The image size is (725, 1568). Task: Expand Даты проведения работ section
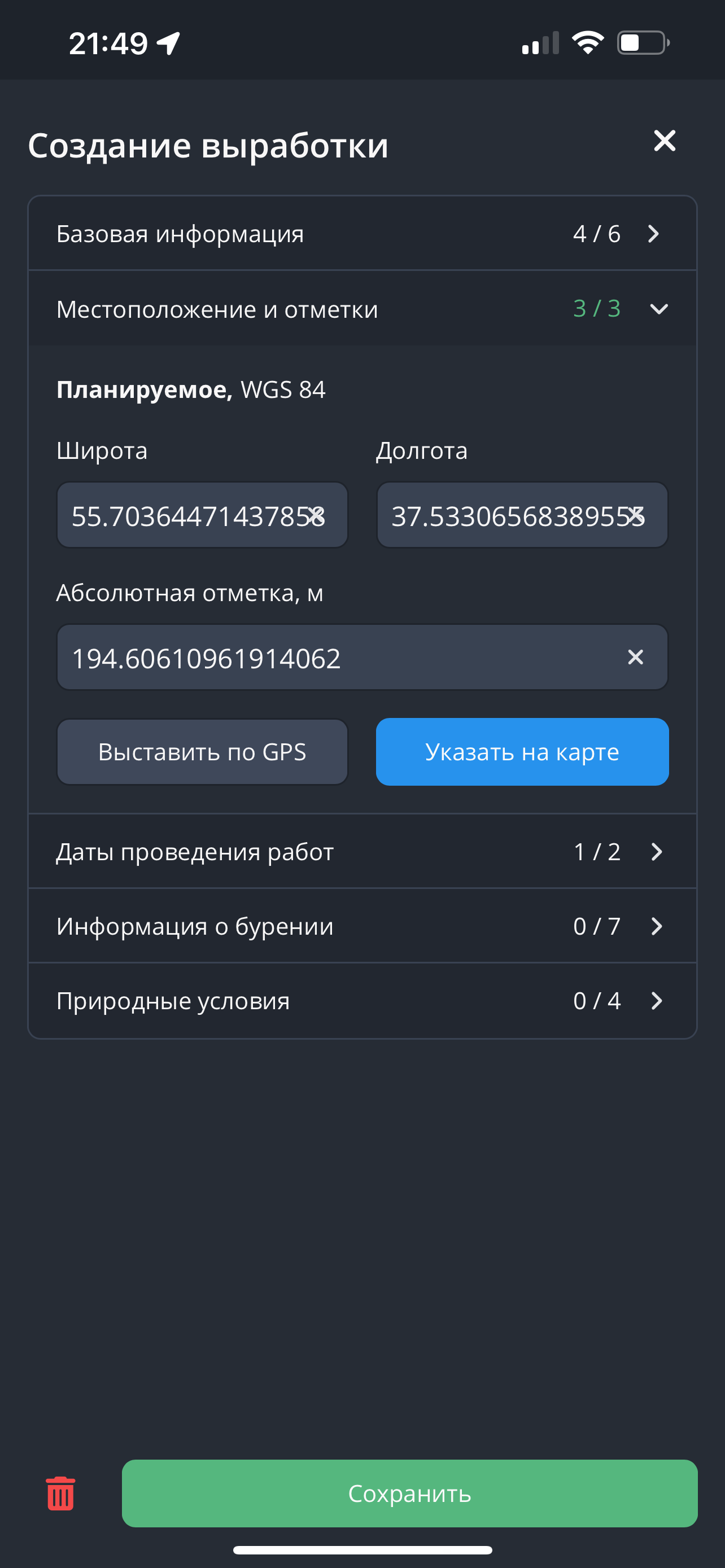click(x=361, y=852)
